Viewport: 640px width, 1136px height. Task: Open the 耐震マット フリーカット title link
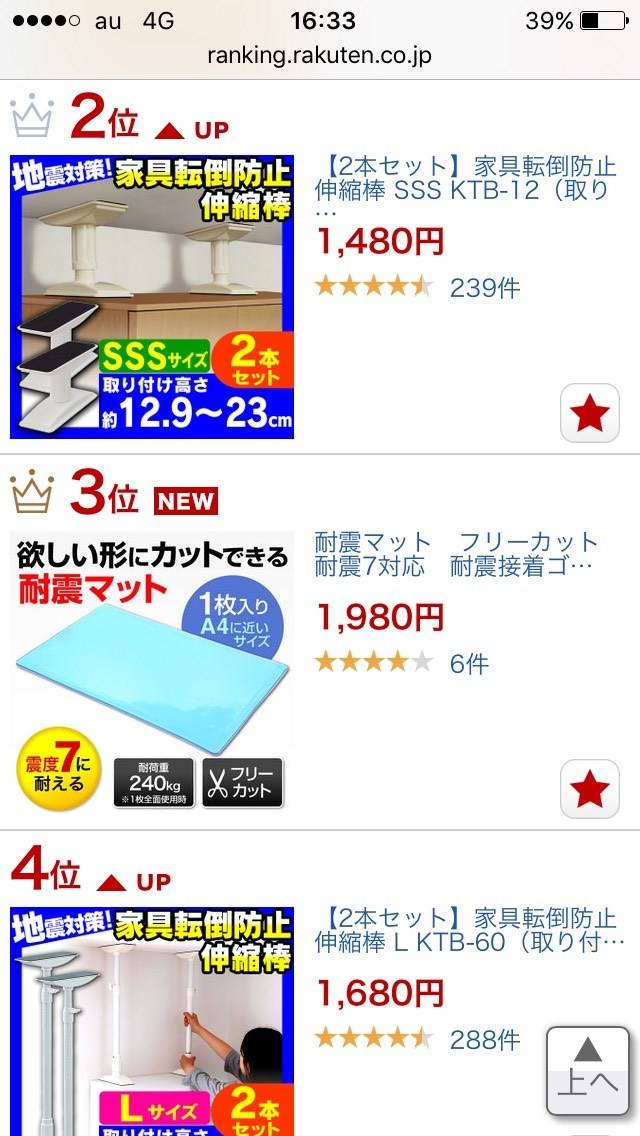pos(455,555)
